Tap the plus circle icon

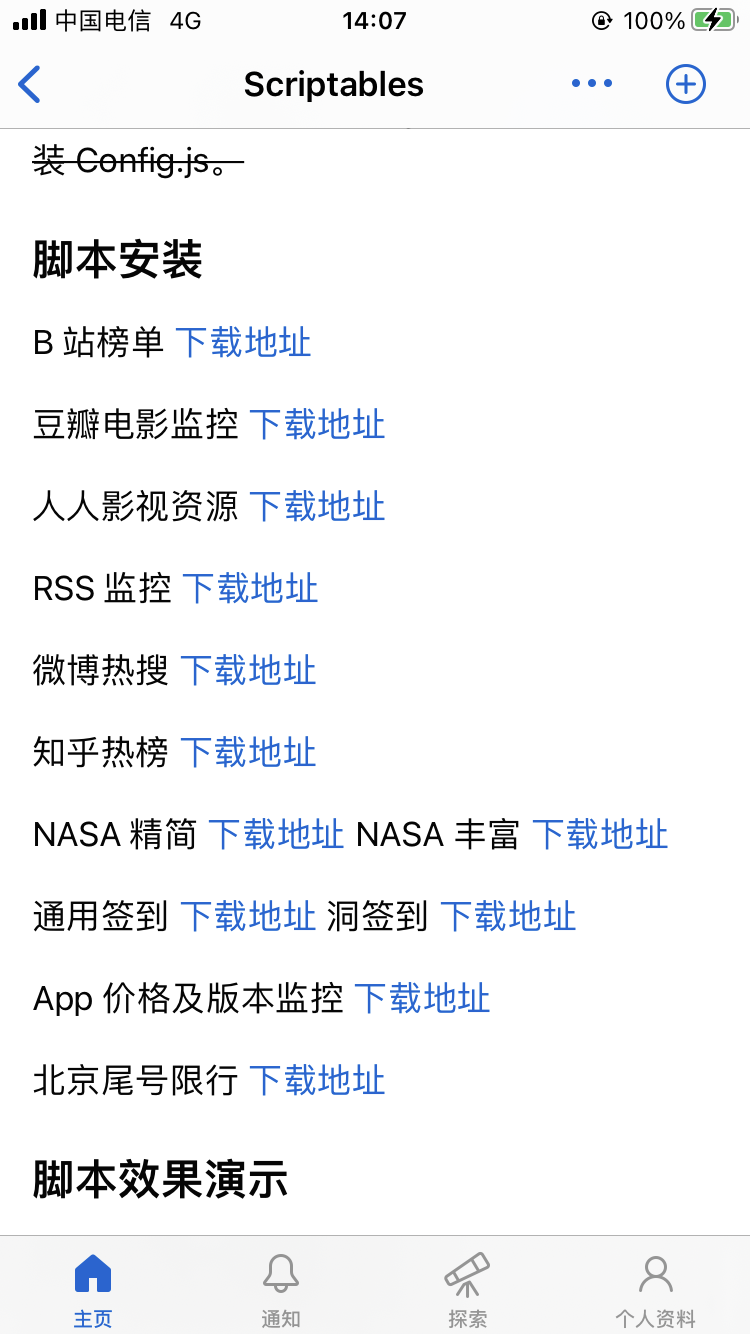point(686,84)
